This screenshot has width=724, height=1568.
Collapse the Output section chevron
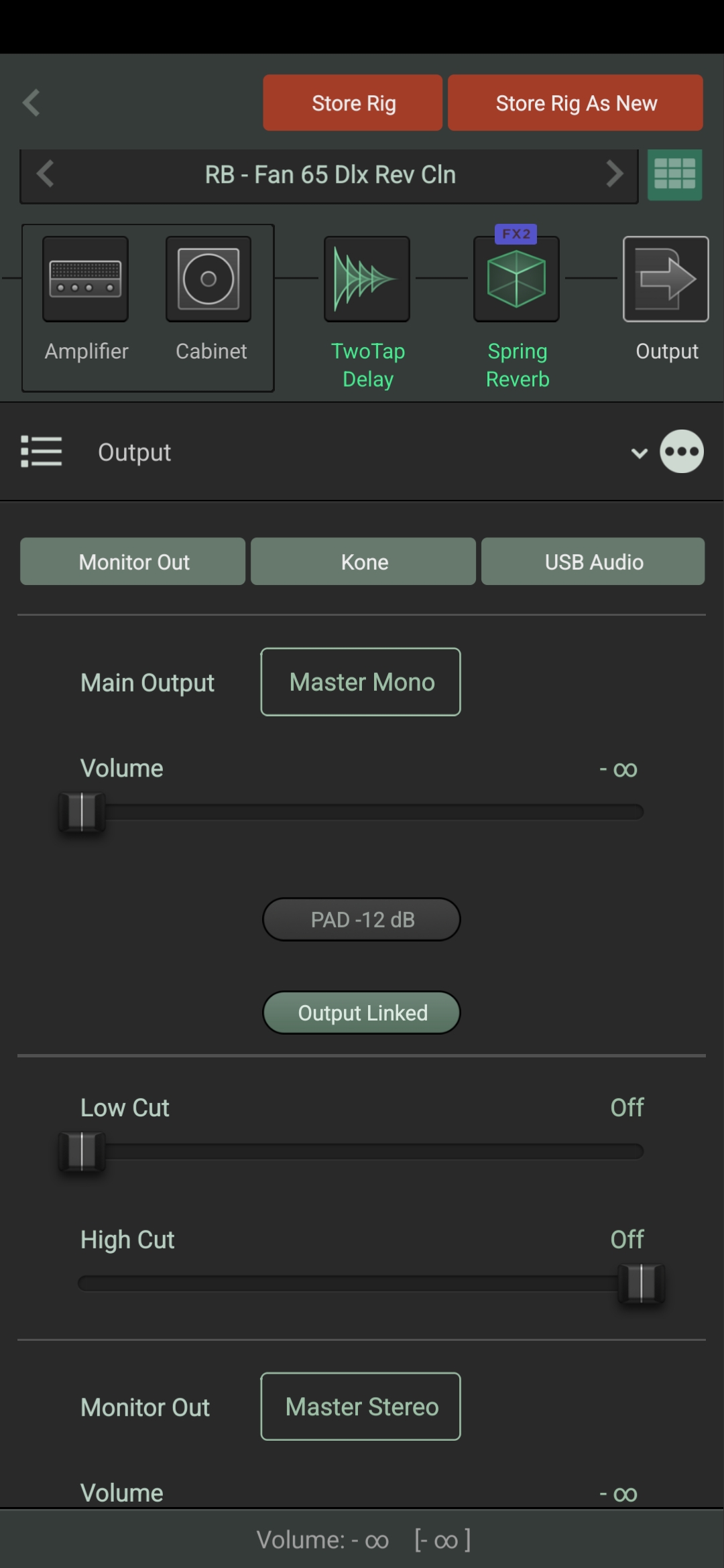click(638, 453)
